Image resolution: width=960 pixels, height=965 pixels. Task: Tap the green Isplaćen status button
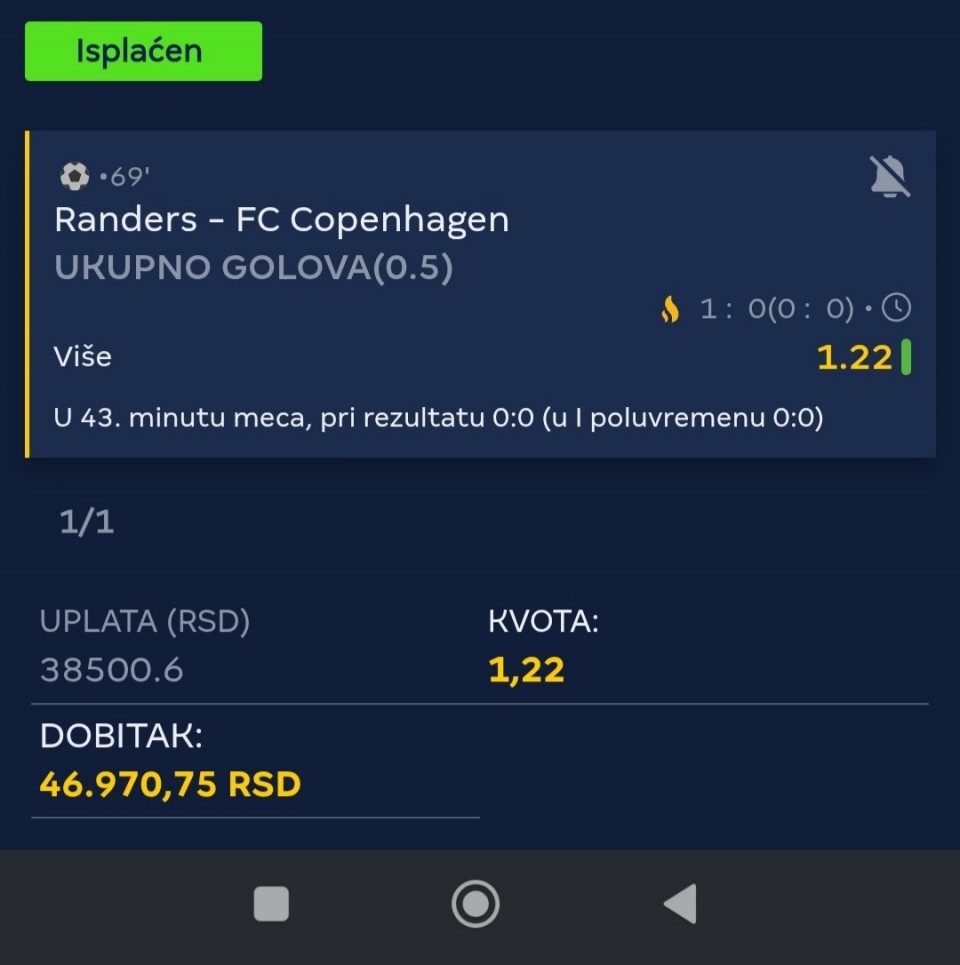coord(143,51)
